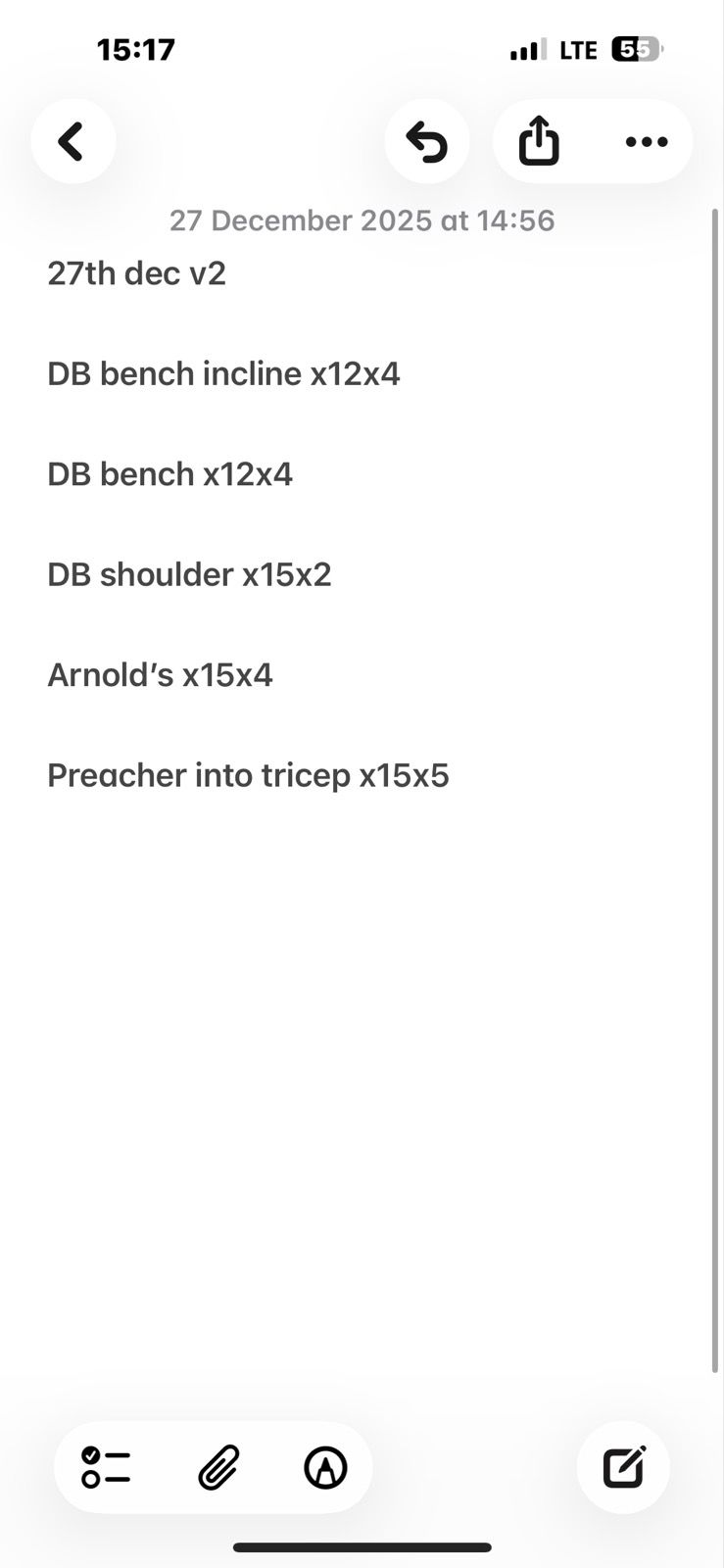Compose a new note
This screenshot has height=1568, width=724.
(623, 1467)
